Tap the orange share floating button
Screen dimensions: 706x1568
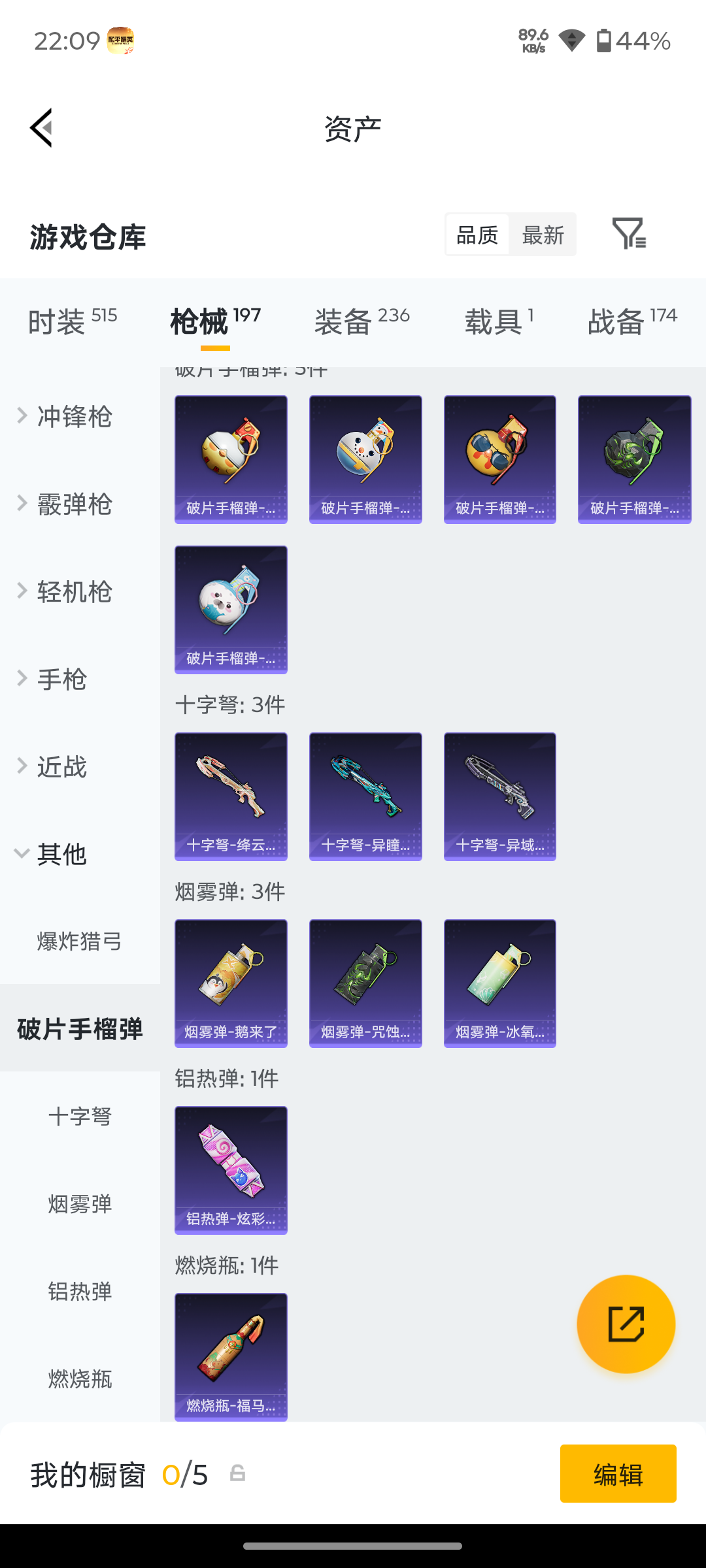pos(626,1324)
